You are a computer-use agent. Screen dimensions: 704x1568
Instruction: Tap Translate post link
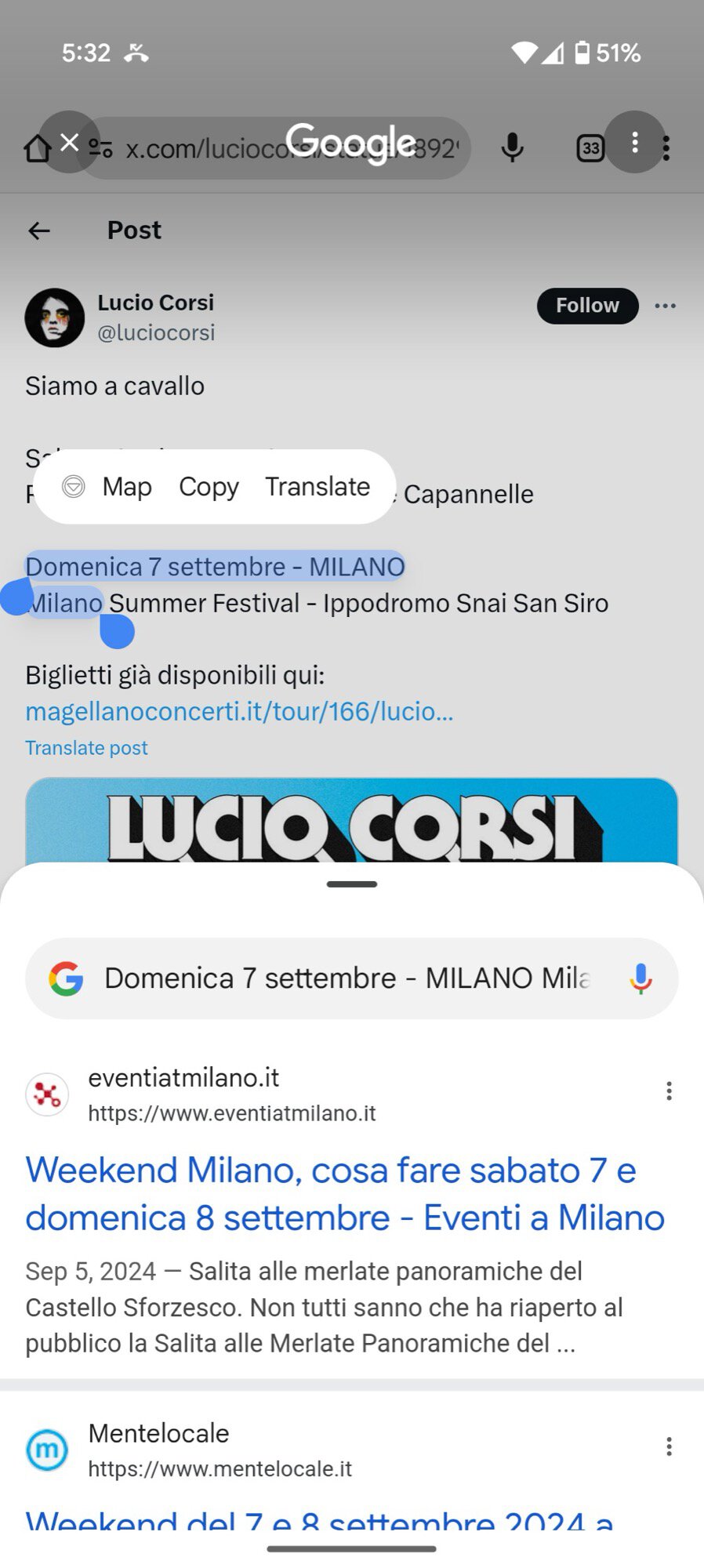(86, 748)
